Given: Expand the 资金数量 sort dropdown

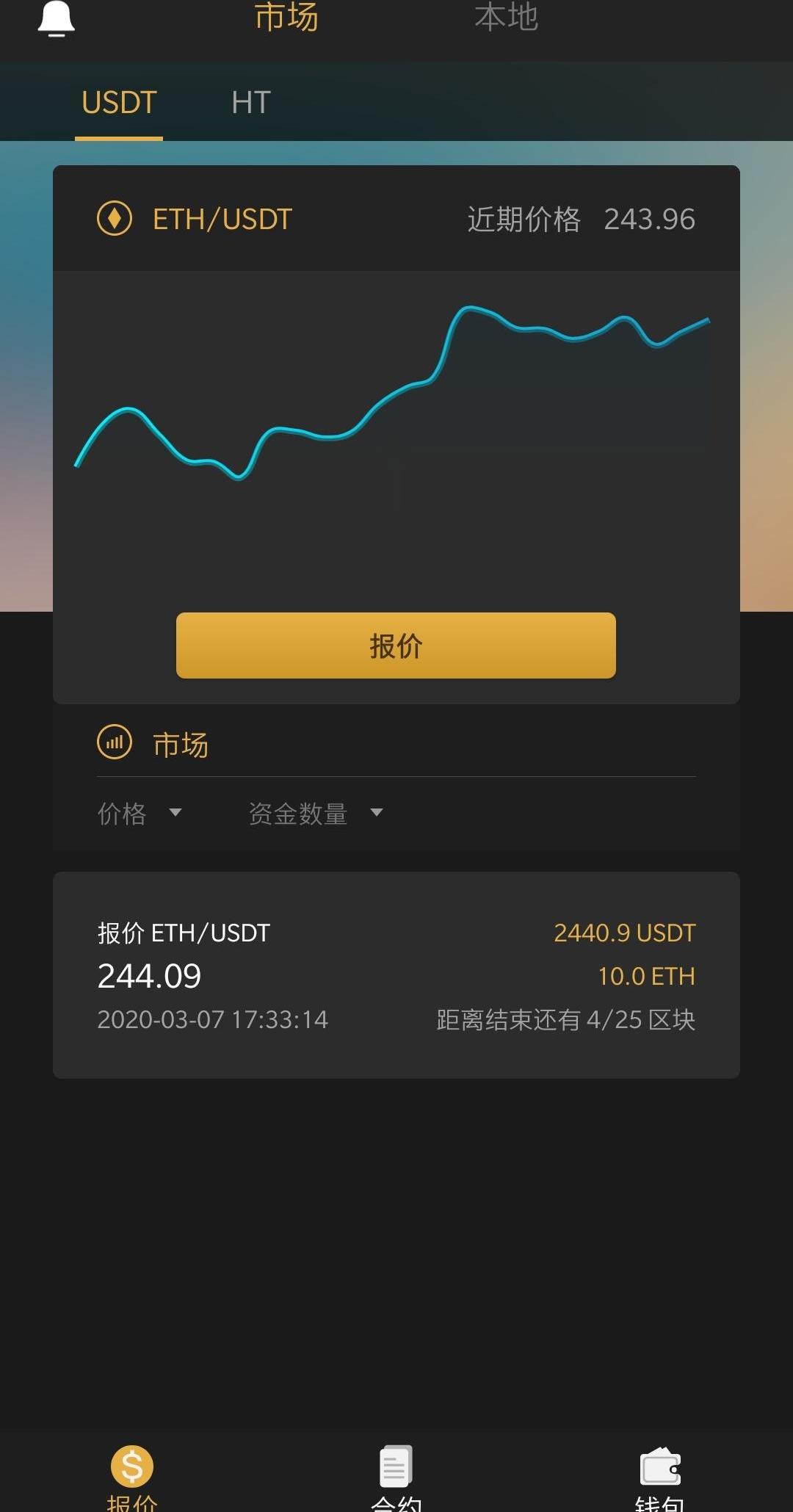Looking at the screenshot, I should pyautogui.click(x=316, y=813).
